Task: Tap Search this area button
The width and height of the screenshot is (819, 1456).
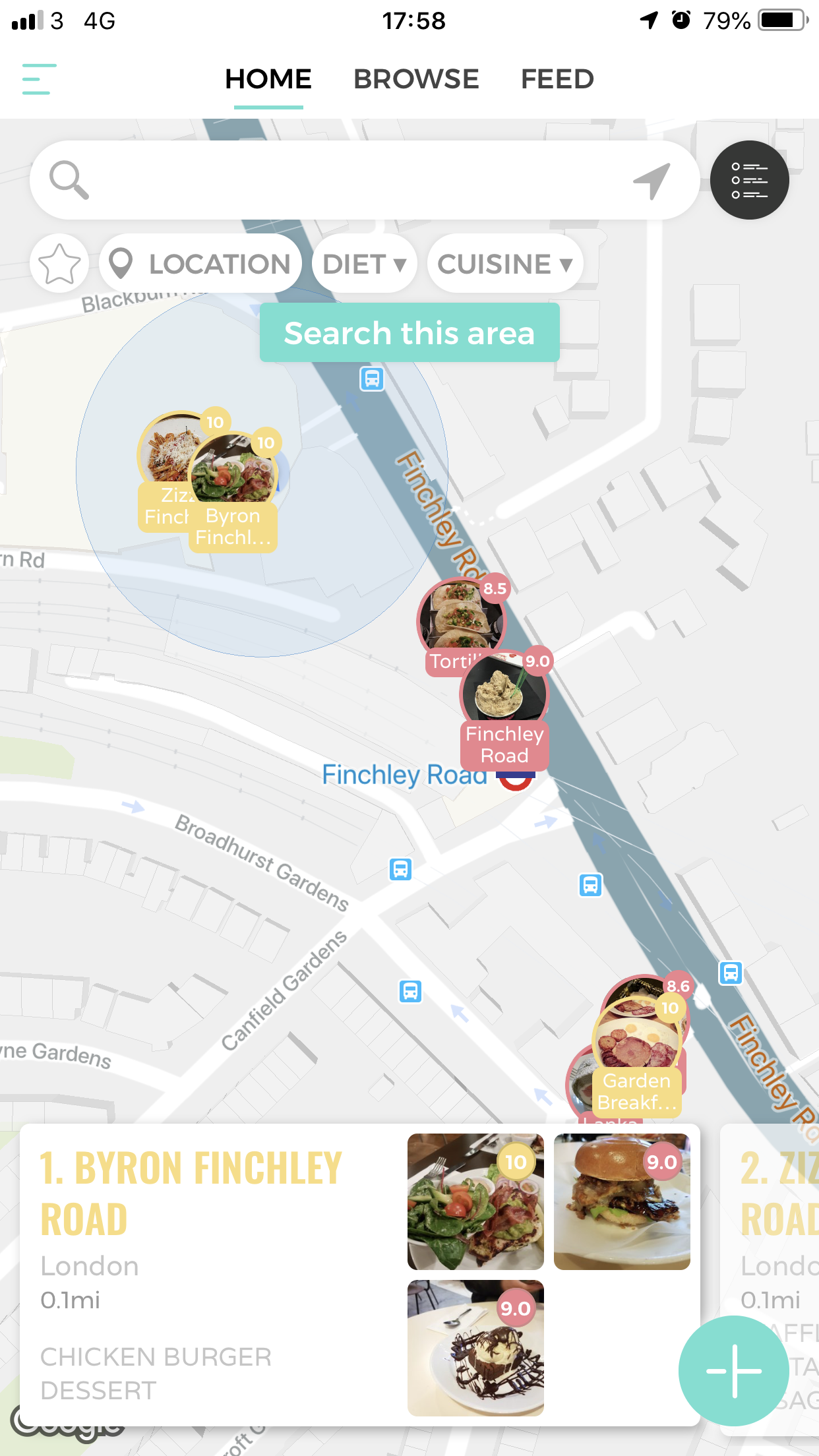Action: (409, 332)
